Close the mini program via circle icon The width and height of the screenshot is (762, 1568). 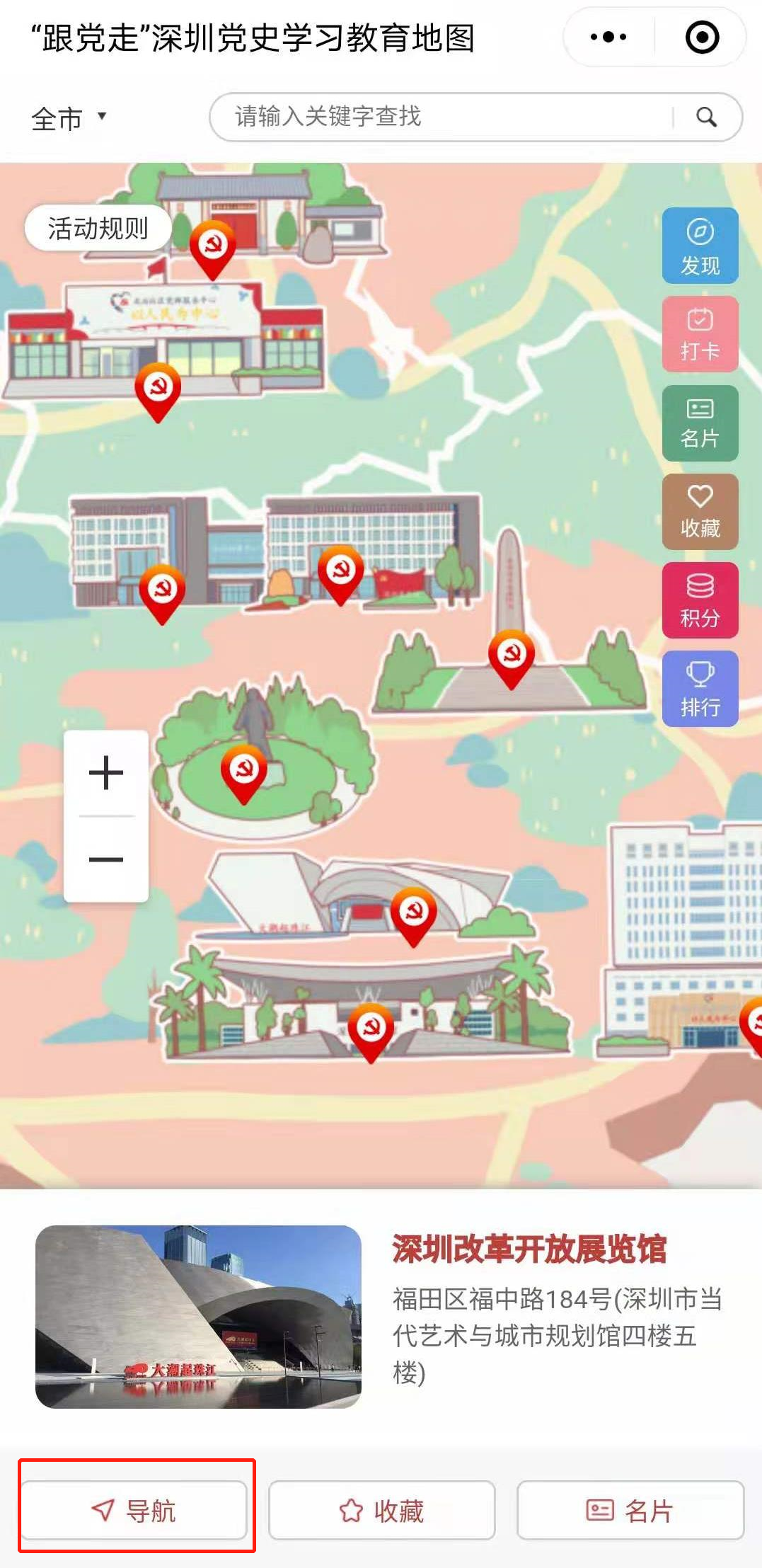click(x=702, y=38)
